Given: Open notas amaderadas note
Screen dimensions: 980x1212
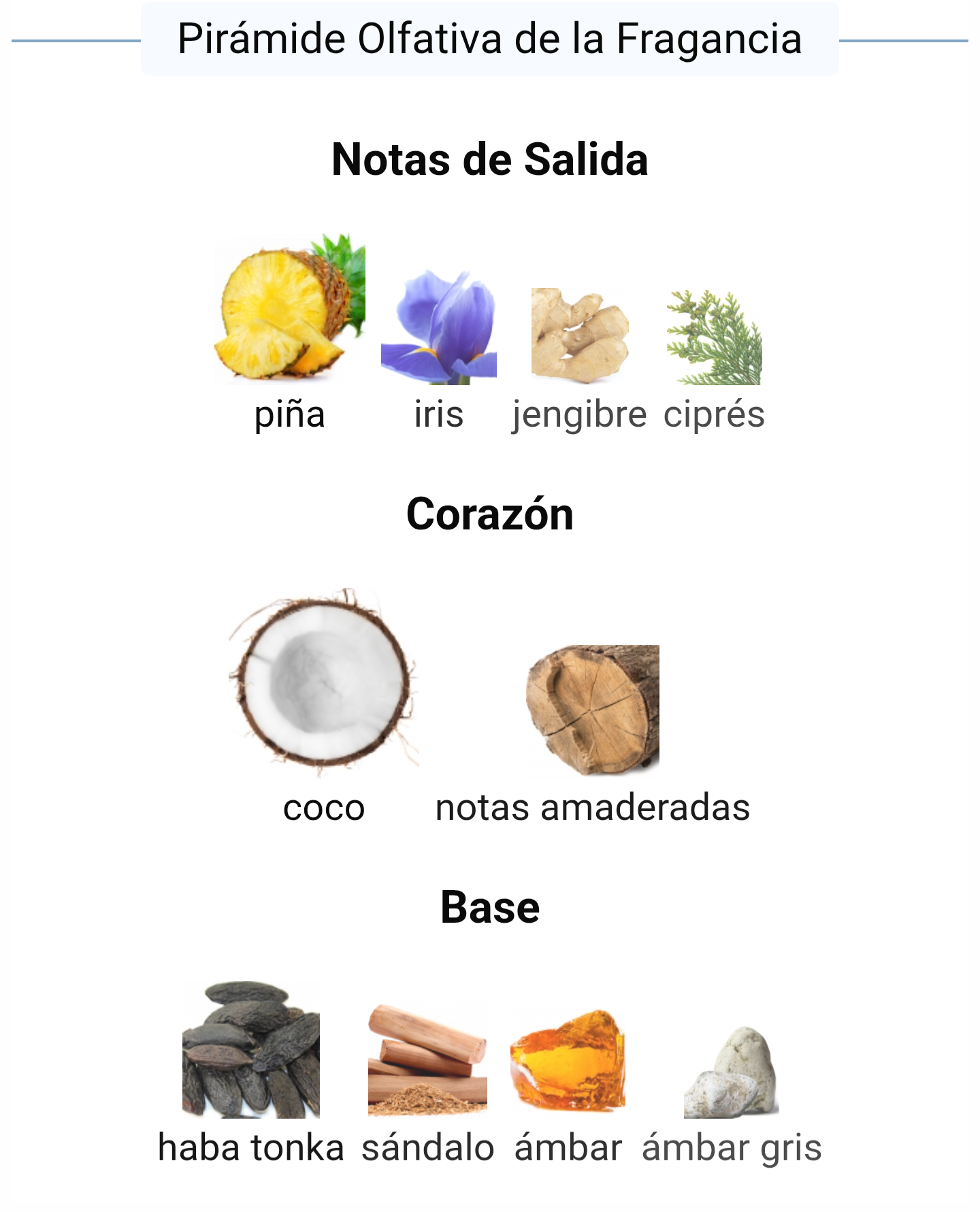Looking at the screenshot, I should 592,710.
